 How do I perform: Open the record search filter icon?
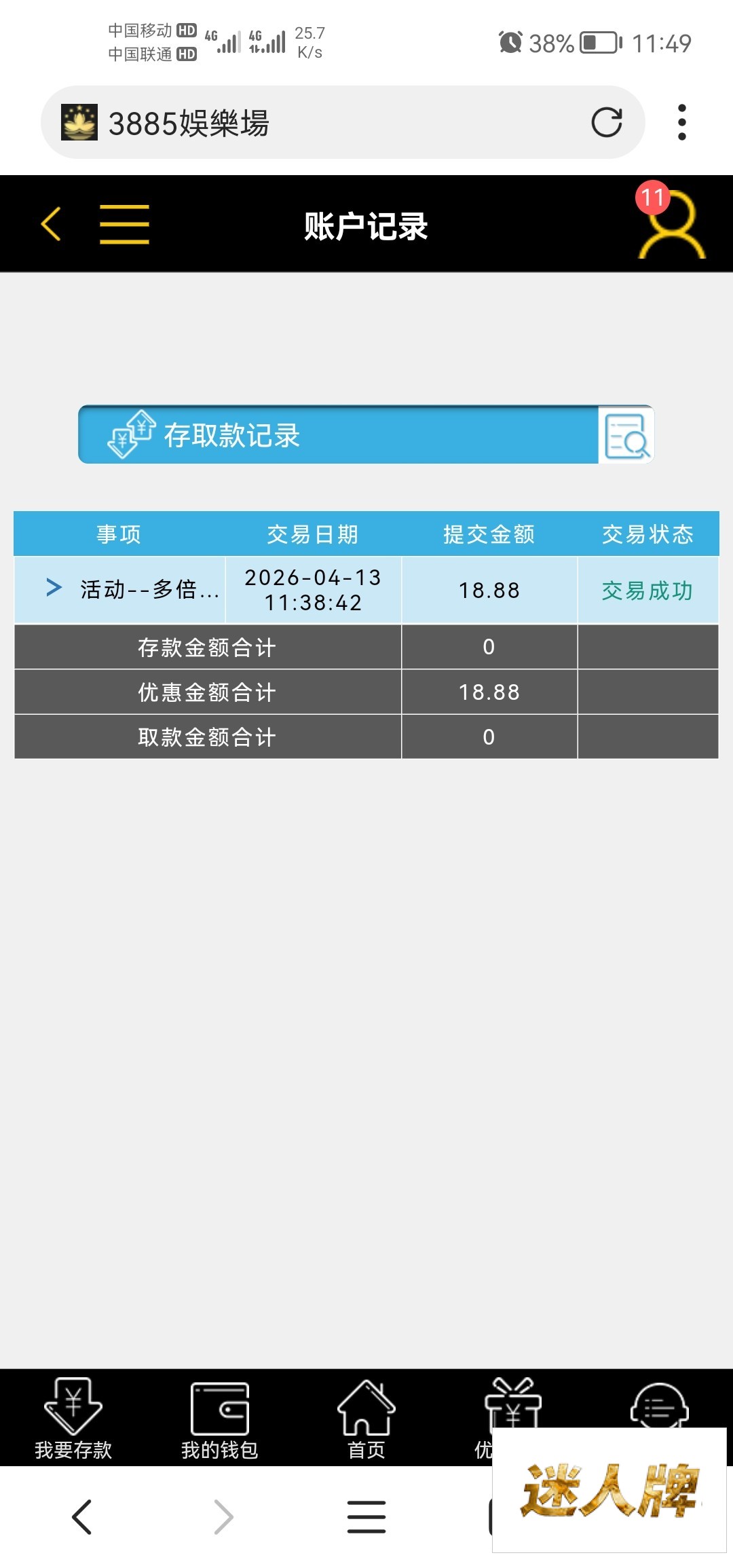click(626, 436)
